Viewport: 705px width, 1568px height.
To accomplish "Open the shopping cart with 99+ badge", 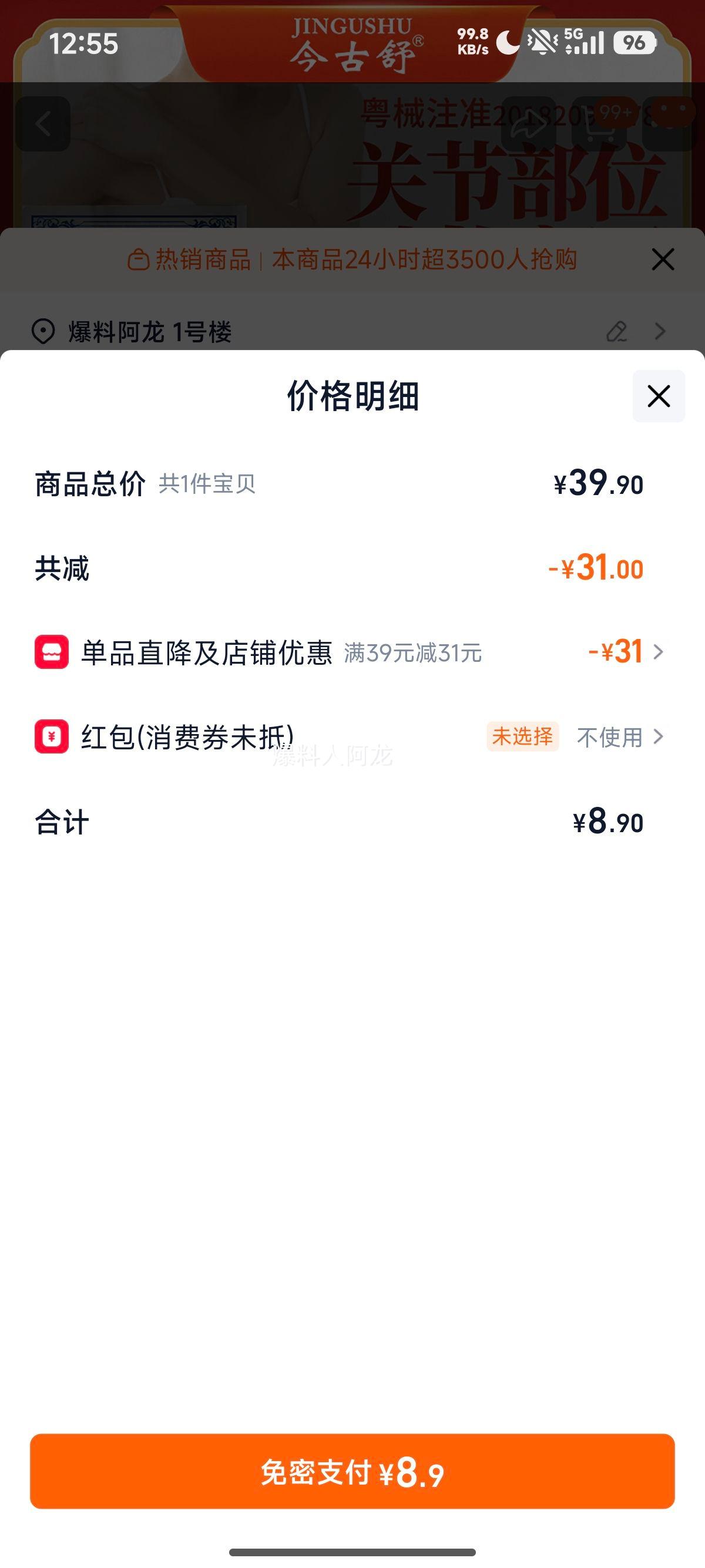I will click(599, 124).
